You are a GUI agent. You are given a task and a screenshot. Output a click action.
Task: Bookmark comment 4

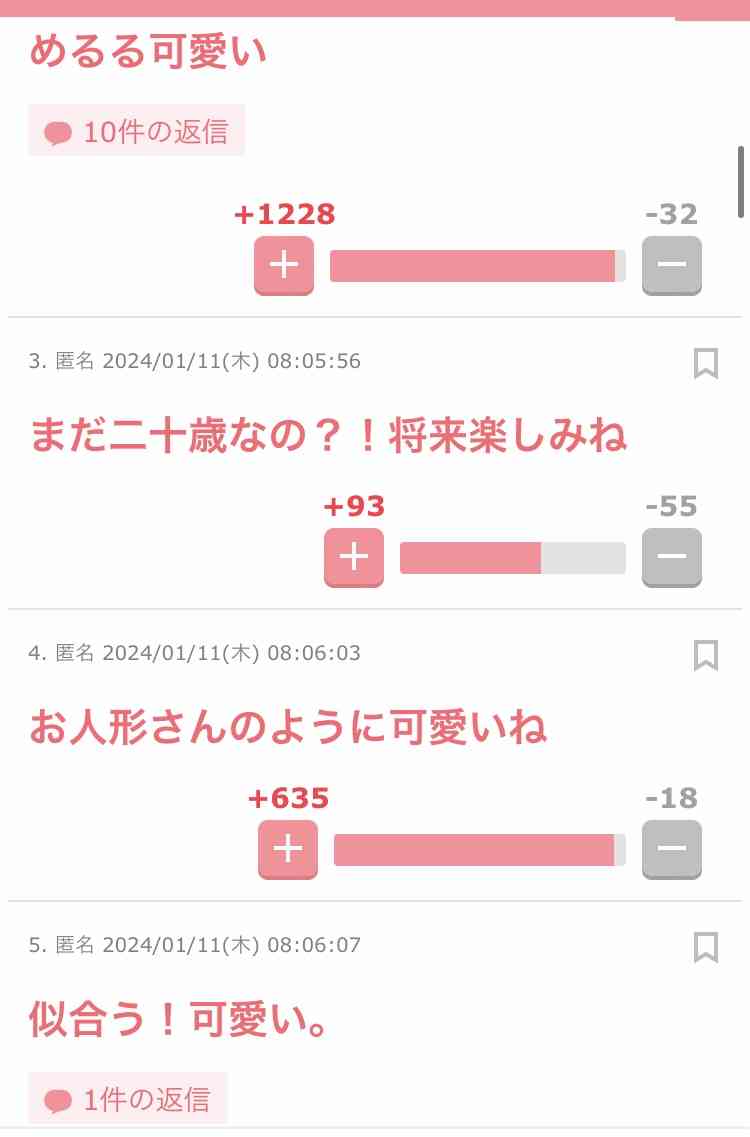(x=706, y=656)
